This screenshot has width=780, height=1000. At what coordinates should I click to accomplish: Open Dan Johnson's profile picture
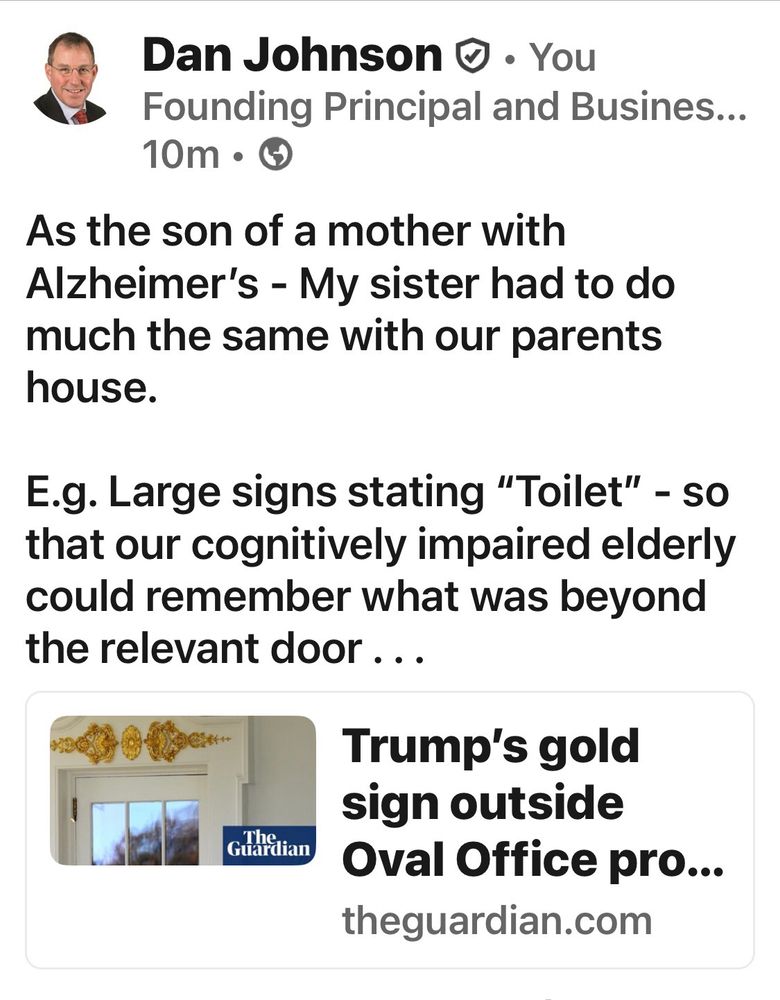click(x=70, y=80)
